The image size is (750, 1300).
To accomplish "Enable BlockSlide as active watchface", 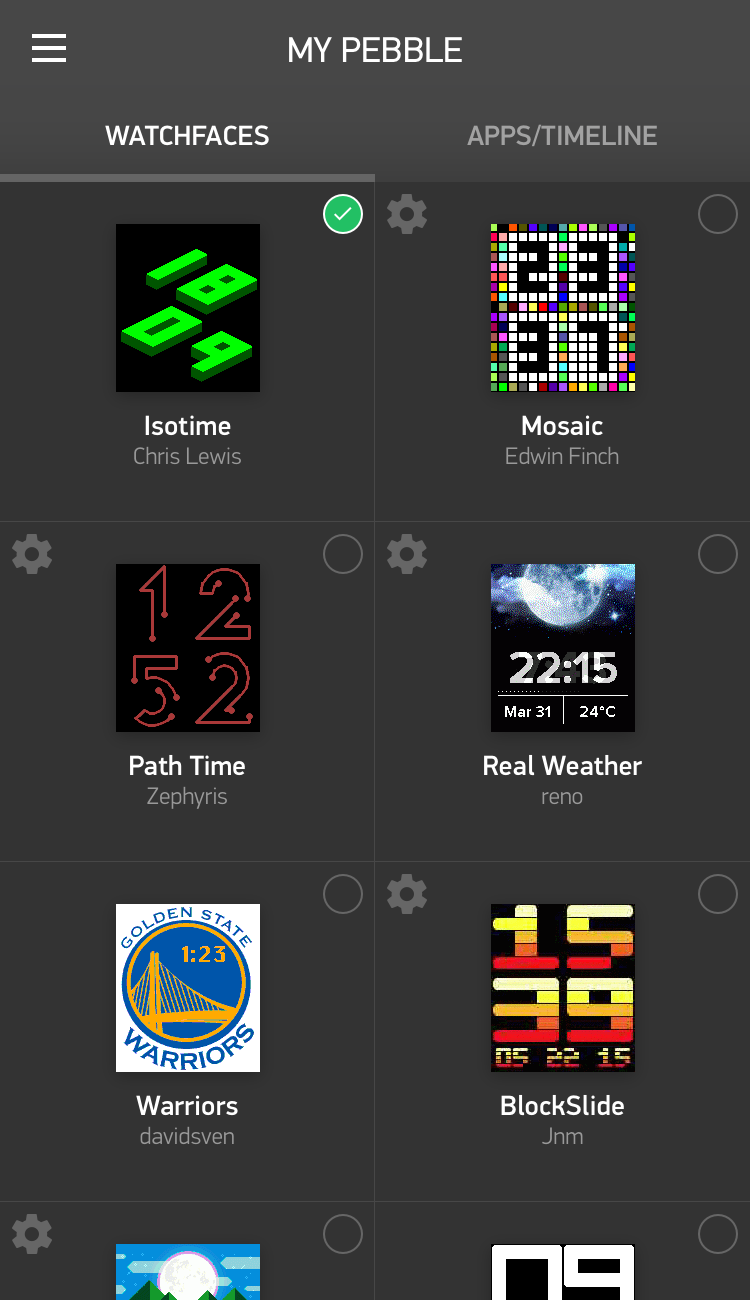I will tap(717, 894).
